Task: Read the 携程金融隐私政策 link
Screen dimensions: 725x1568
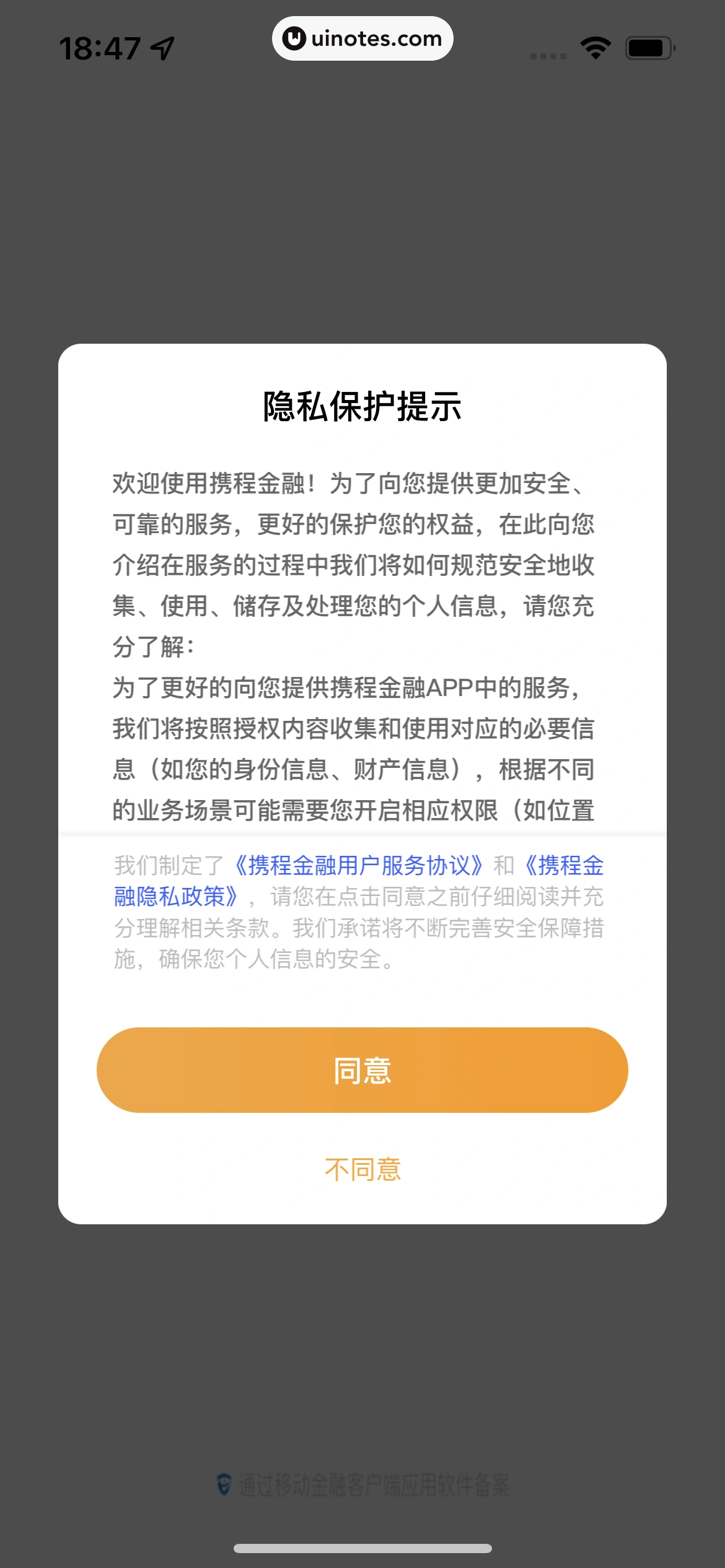Action: [x=176, y=896]
